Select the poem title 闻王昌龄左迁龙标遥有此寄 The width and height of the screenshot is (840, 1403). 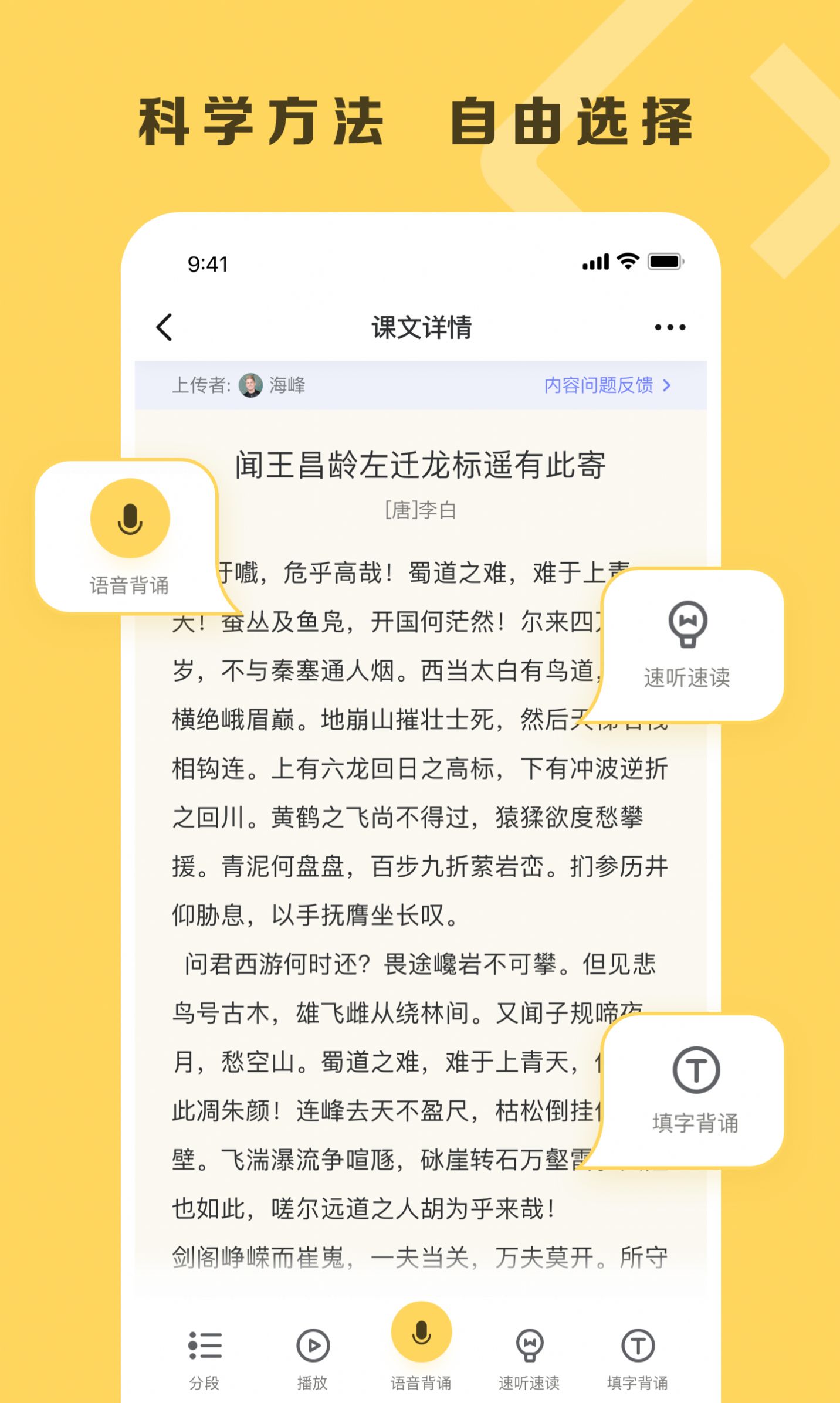pos(420,465)
